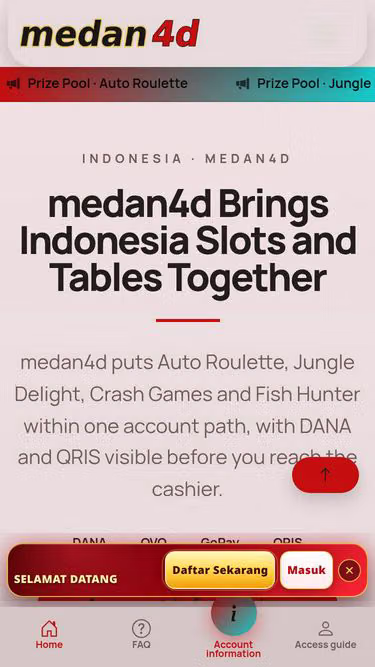Switch to the Access guide tab
The height and width of the screenshot is (667, 375).
(x=325, y=635)
